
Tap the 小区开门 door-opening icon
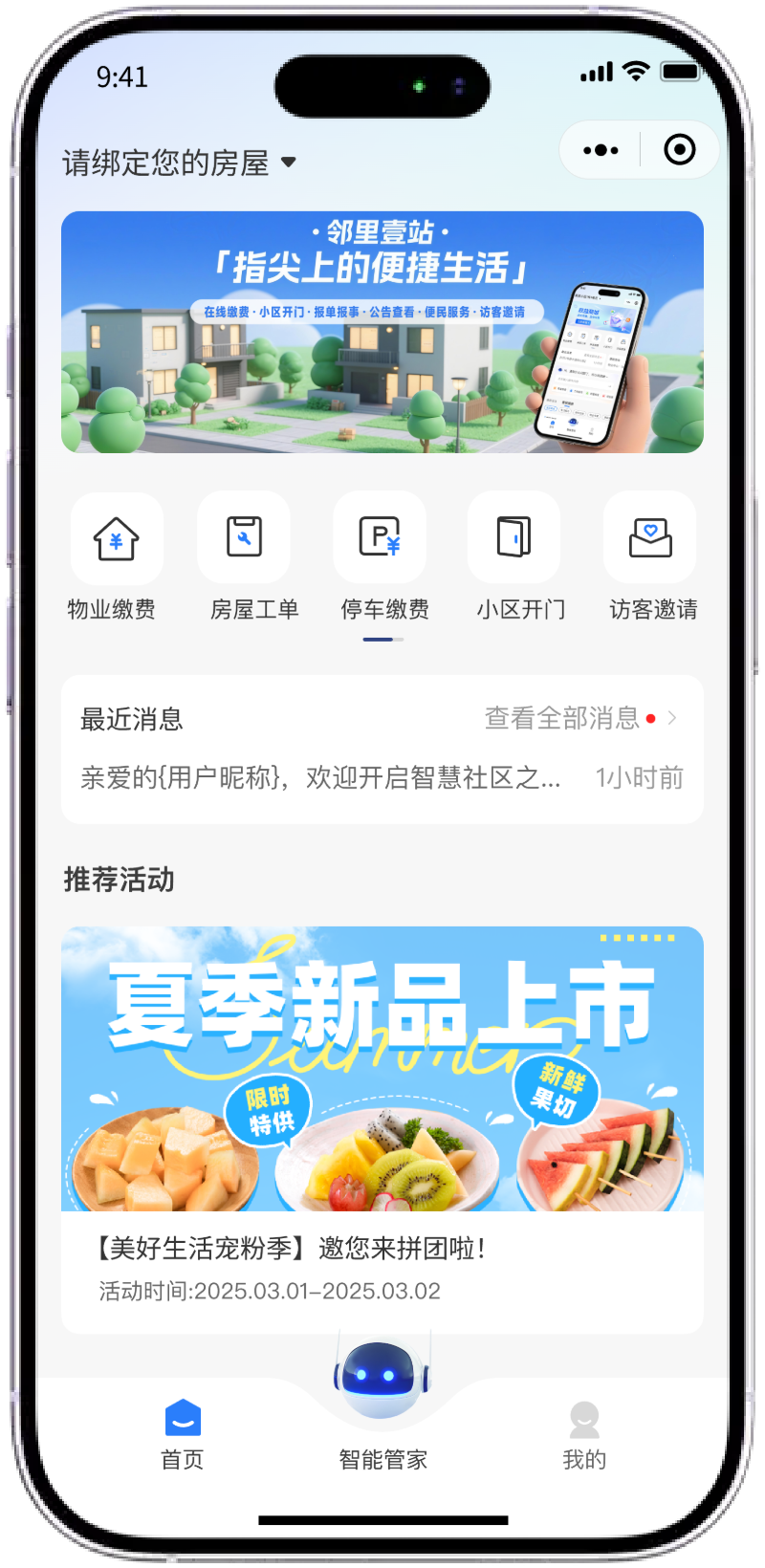(x=514, y=536)
